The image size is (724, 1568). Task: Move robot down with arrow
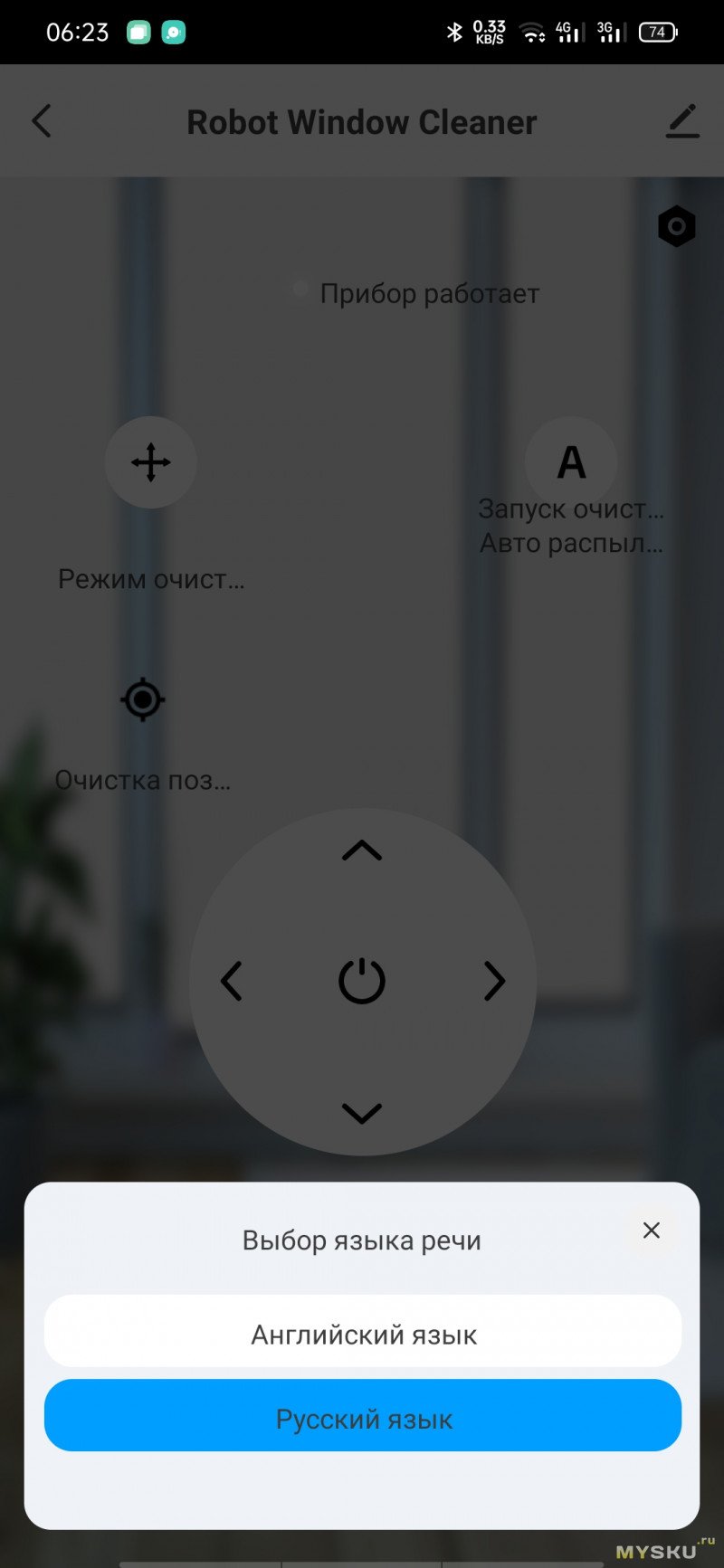point(362,1113)
